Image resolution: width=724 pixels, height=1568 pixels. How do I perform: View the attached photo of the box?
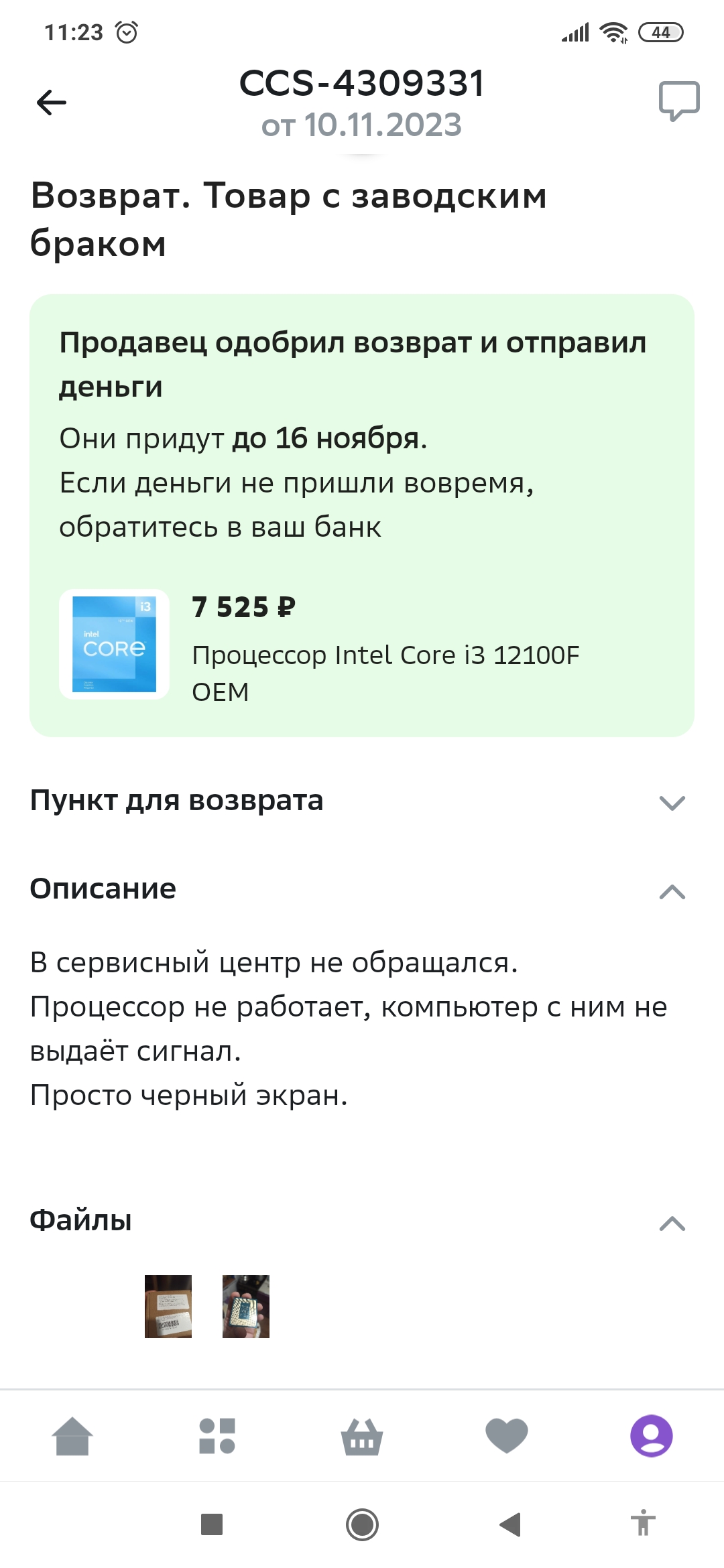tap(168, 1306)
